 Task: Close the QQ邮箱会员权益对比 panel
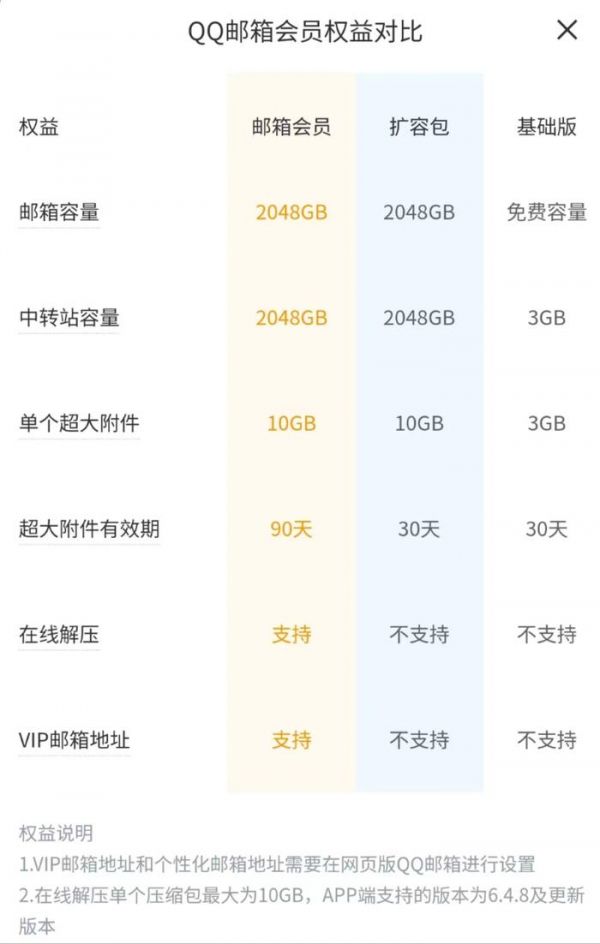(567, 30)
